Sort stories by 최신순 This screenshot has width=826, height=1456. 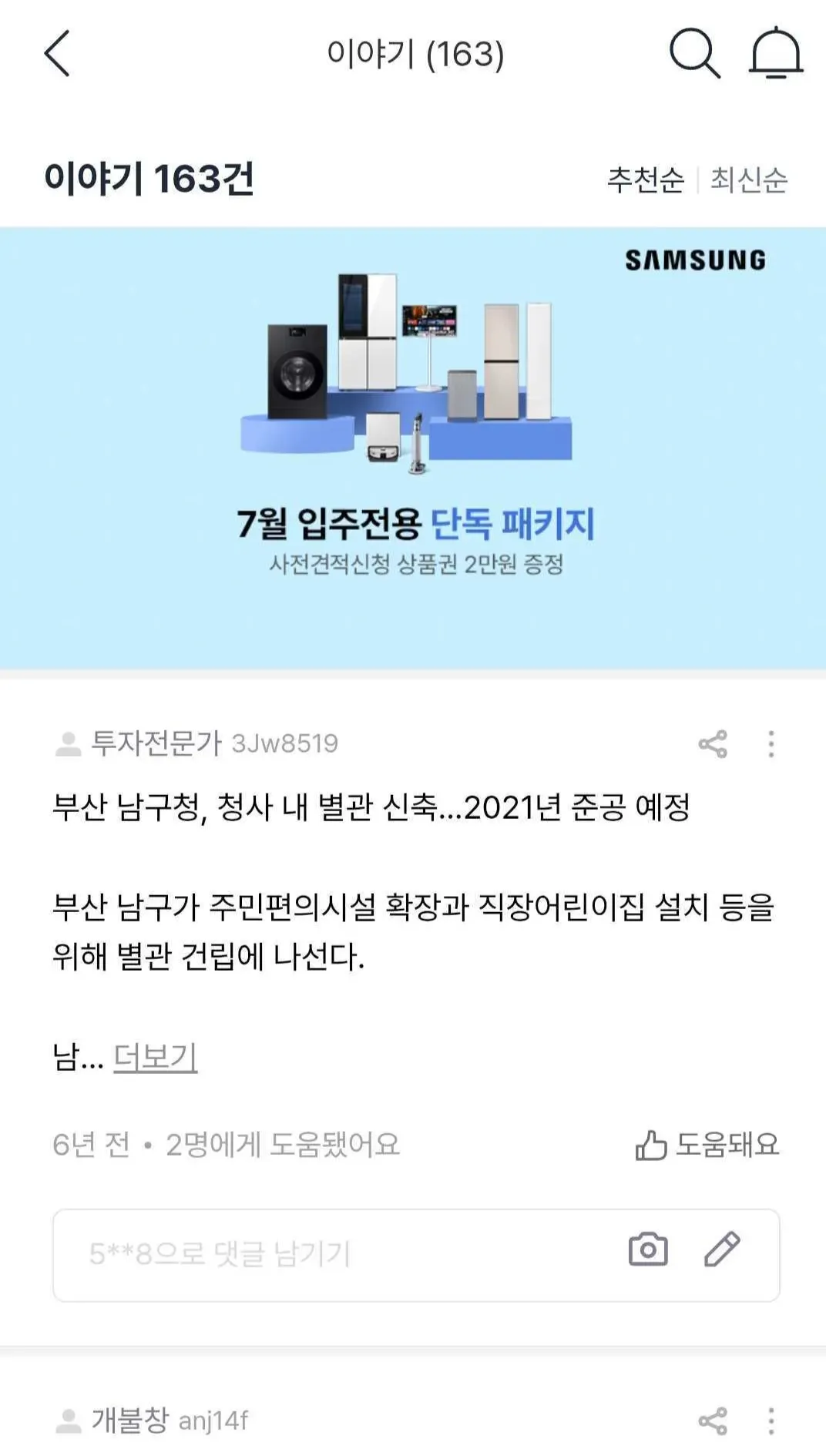(748, 179)
